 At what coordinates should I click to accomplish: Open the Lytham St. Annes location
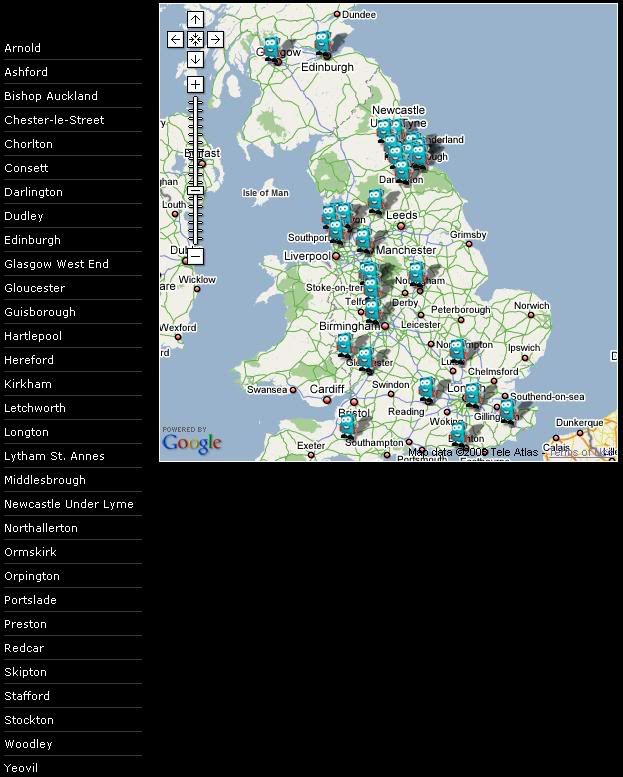(x=54, y=456)
